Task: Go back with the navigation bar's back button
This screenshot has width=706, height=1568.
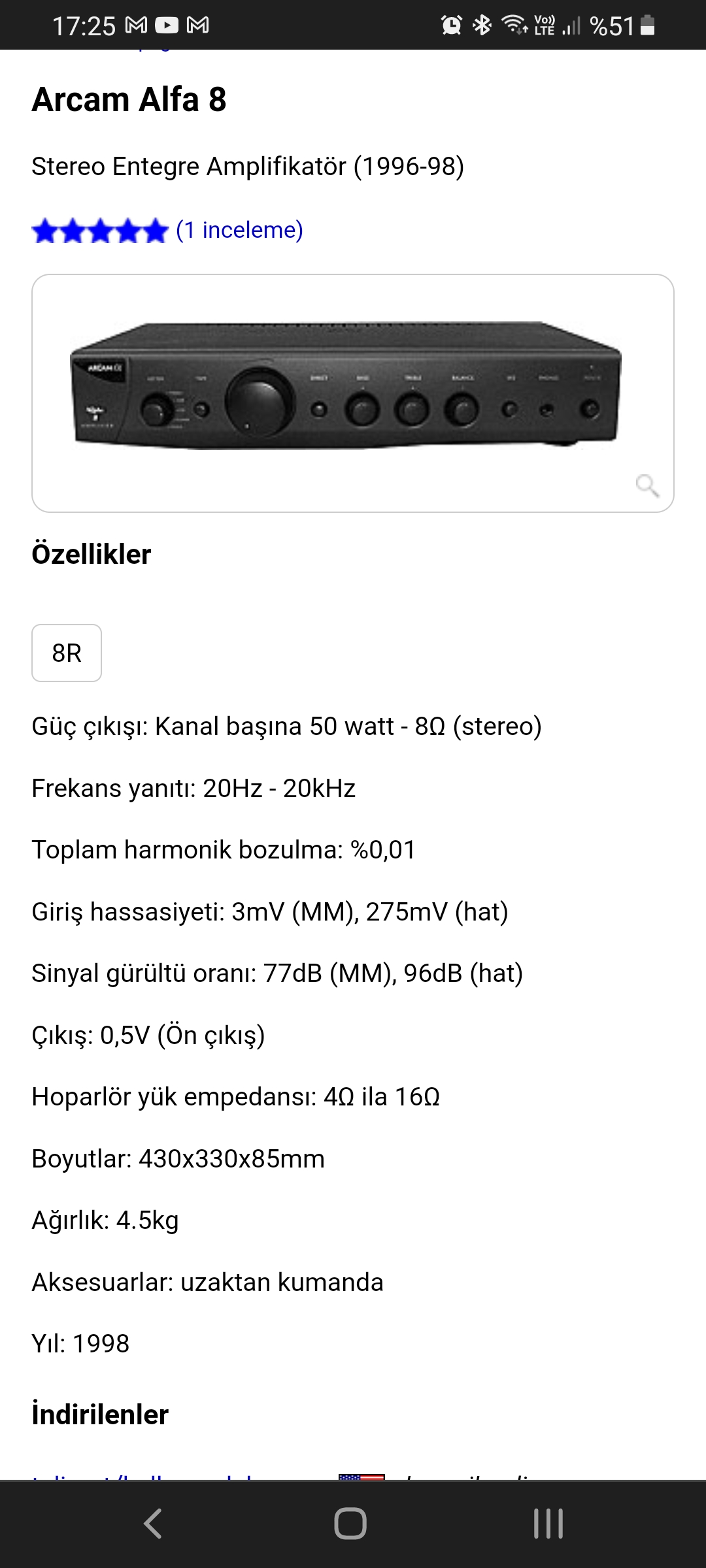Action: click(153, 1524)
